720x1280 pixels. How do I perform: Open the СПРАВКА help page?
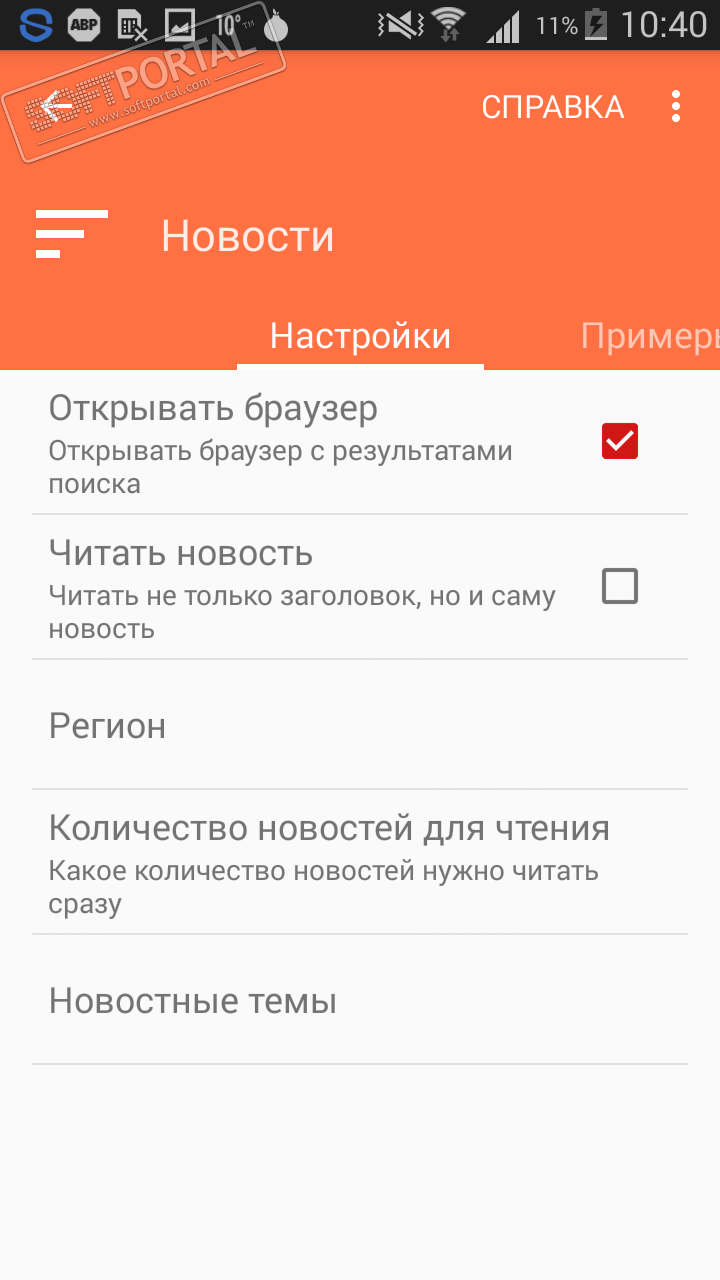[x=552, y=107]
